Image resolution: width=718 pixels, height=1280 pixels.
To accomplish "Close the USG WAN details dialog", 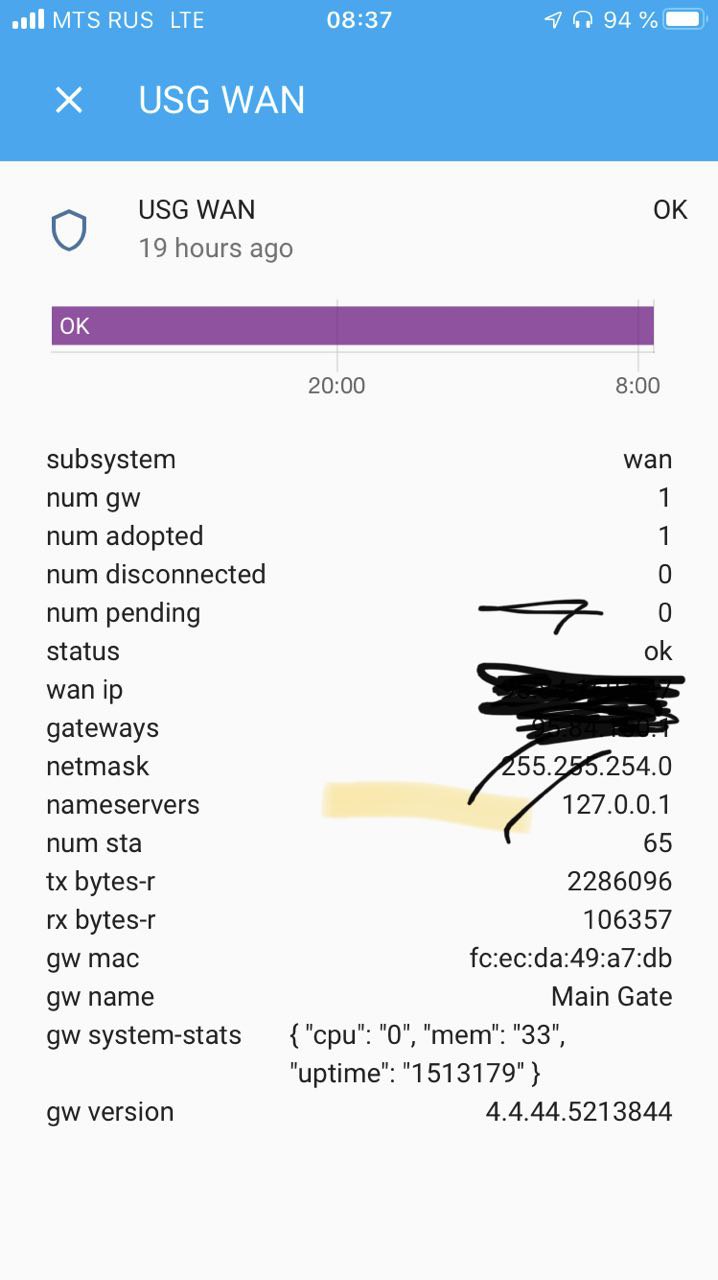I will click(x=69, y=100).
